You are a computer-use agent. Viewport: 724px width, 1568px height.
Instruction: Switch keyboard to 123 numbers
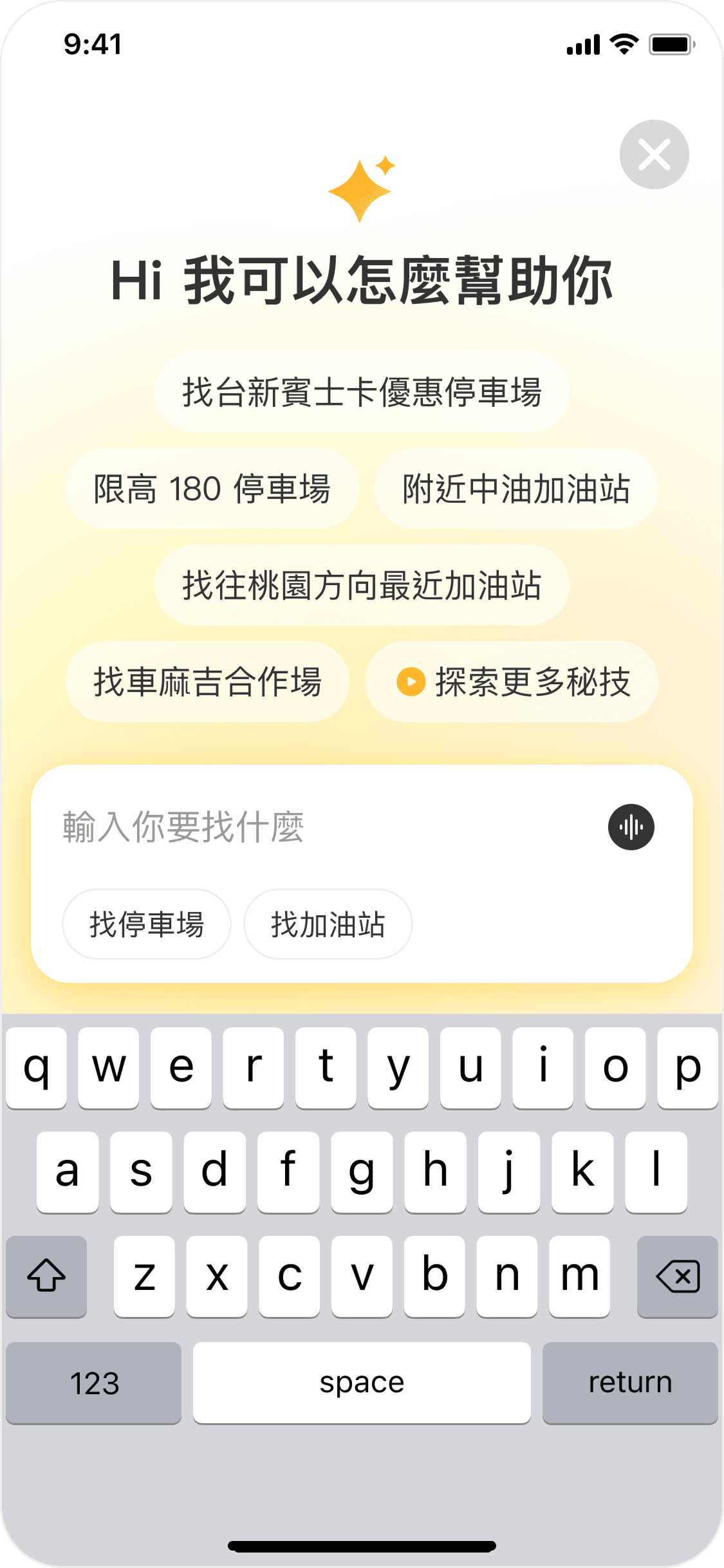tap(94, 1383)
